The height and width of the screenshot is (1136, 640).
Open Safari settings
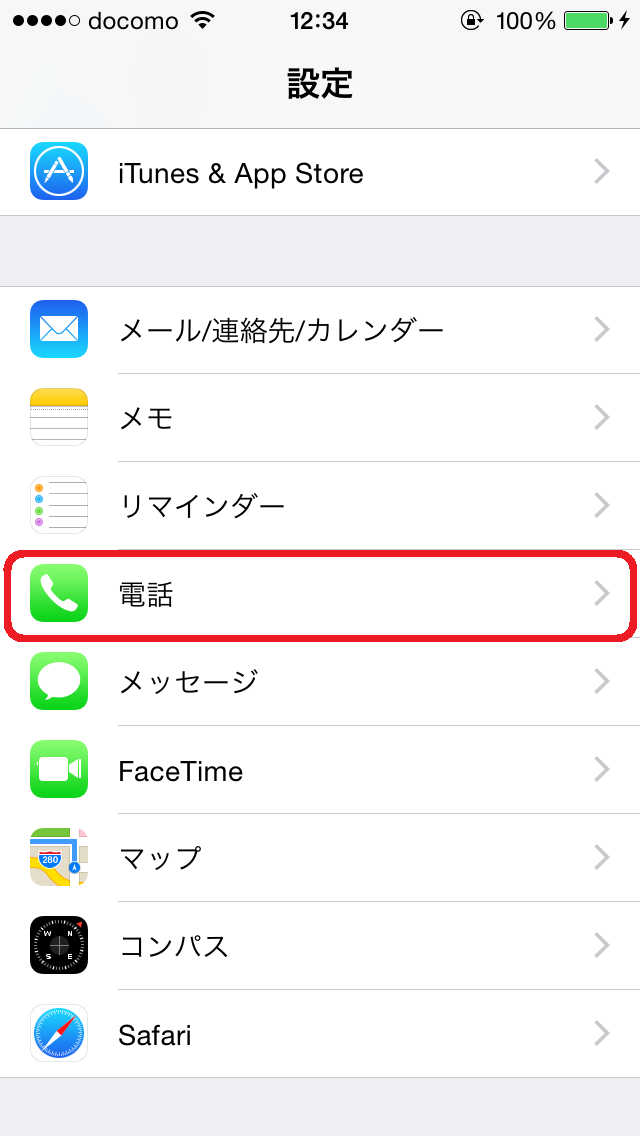coord(320,1033)
